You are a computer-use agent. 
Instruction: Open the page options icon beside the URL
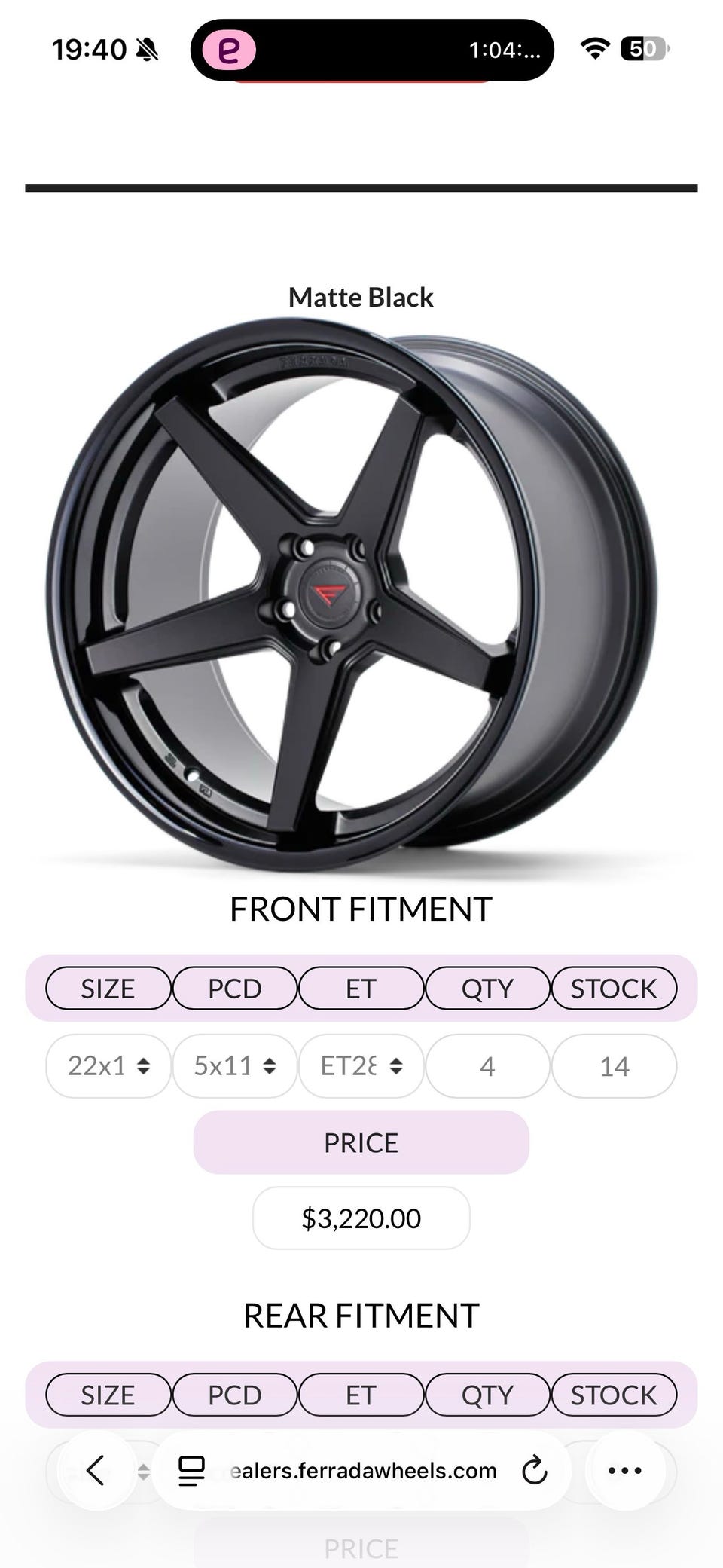(191, 1470)
